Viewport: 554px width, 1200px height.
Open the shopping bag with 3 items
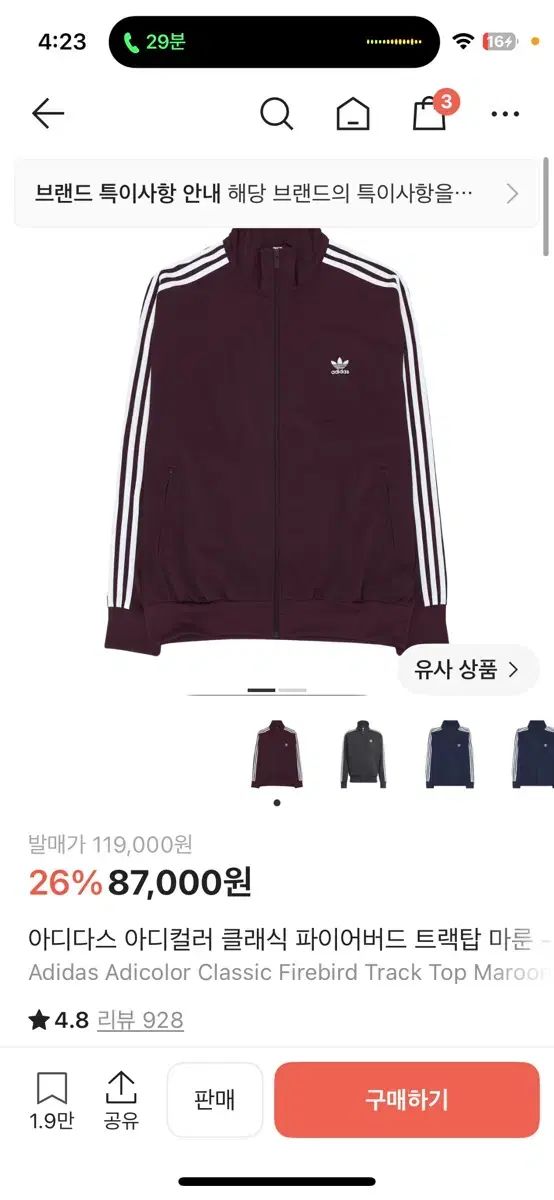(432, 111)
